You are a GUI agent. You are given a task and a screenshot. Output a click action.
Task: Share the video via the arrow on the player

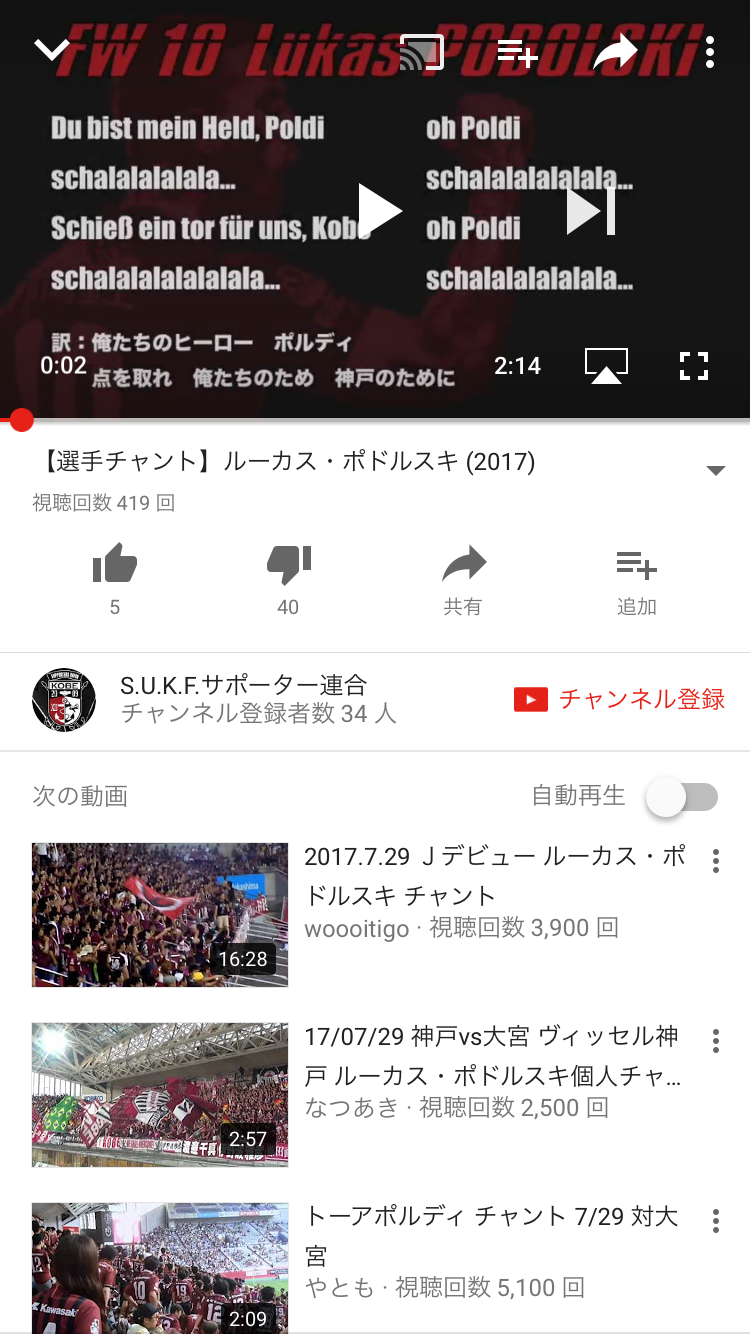(614, 52)
